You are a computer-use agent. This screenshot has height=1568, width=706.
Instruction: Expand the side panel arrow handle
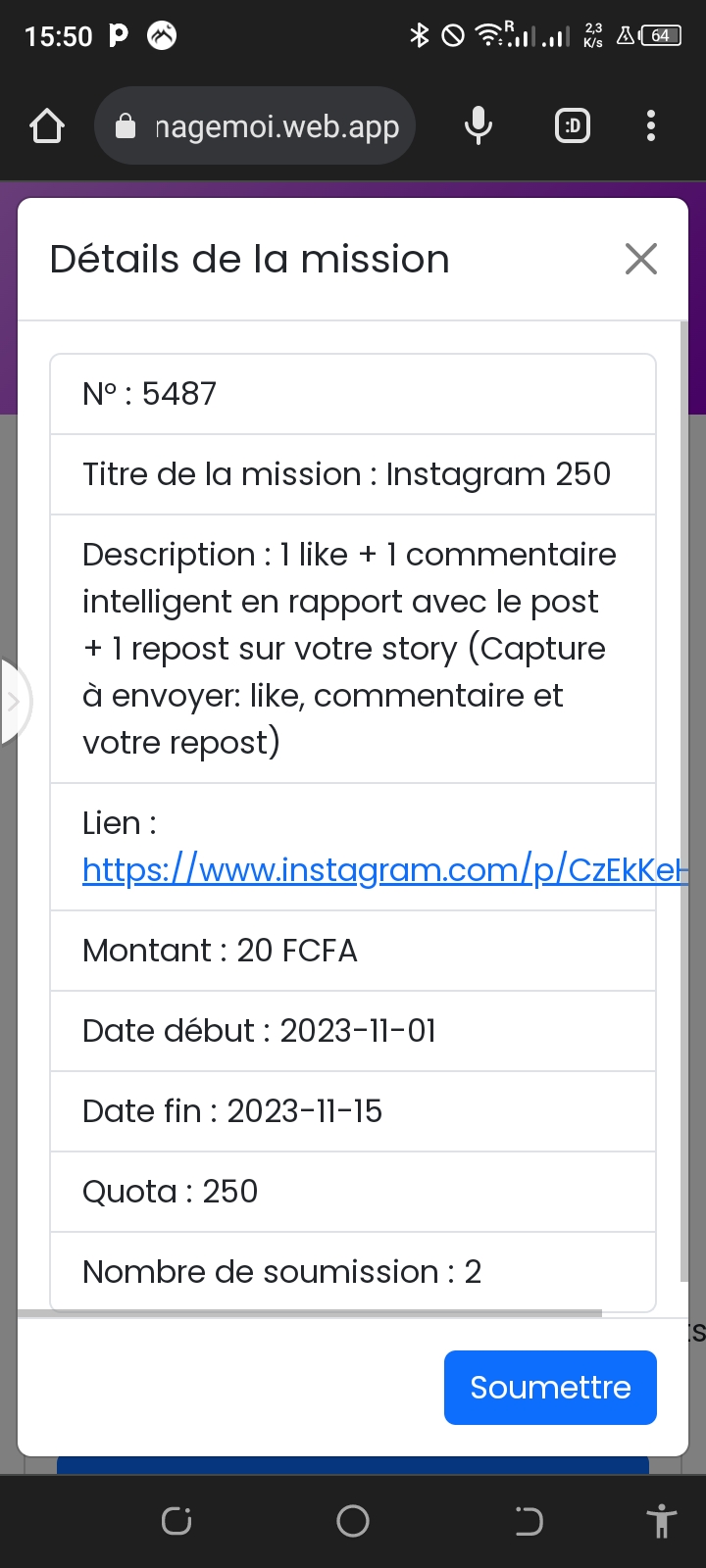pos(15,702)
